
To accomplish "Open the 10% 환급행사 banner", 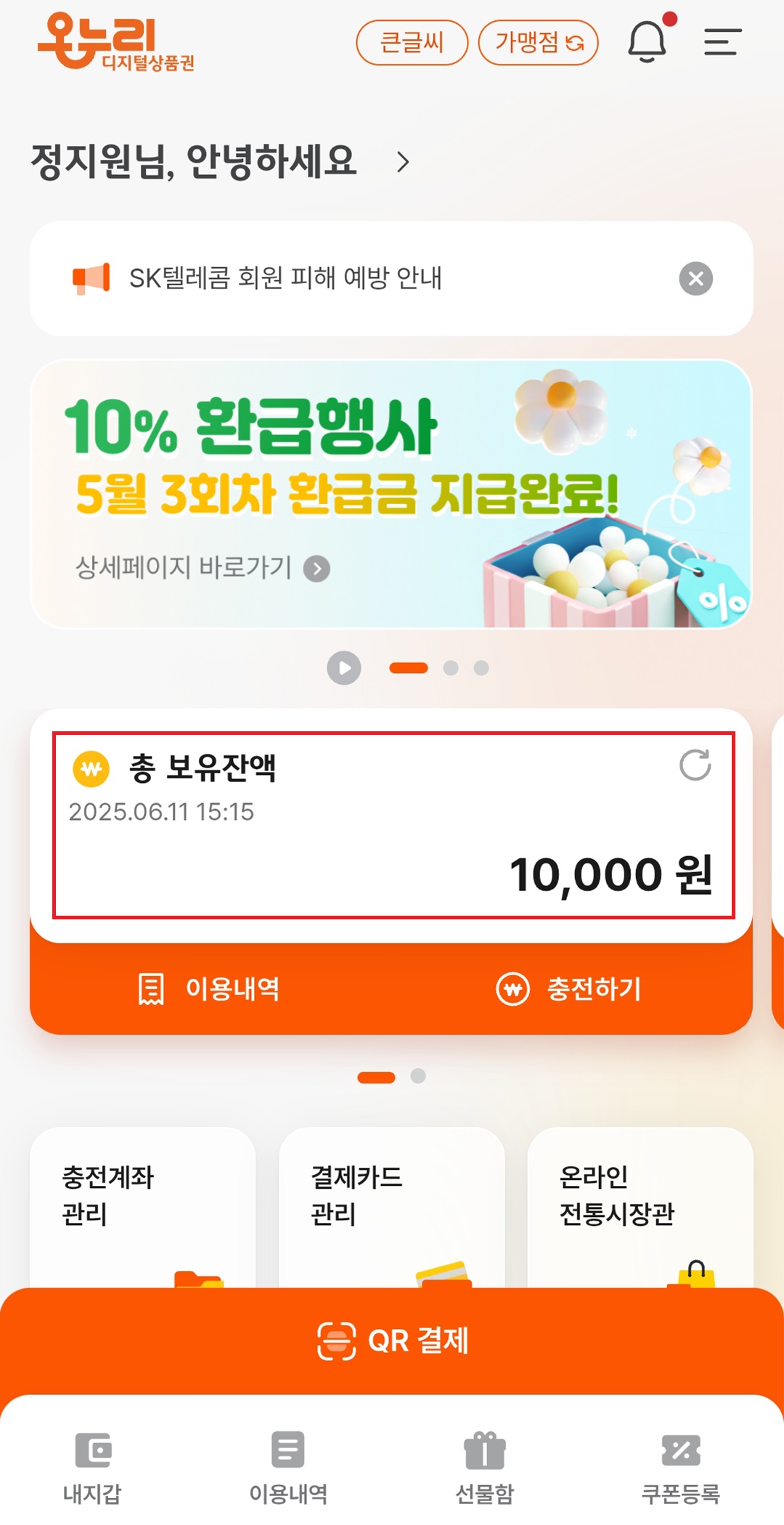I will [x=391, y=494].
